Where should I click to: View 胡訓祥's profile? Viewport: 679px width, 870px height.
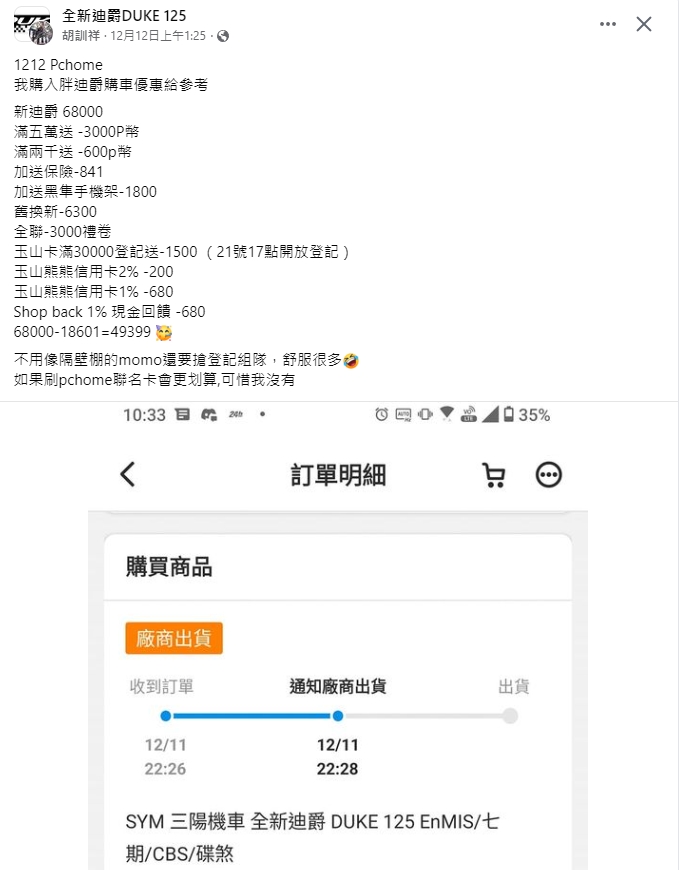click(x=79, y=35)
